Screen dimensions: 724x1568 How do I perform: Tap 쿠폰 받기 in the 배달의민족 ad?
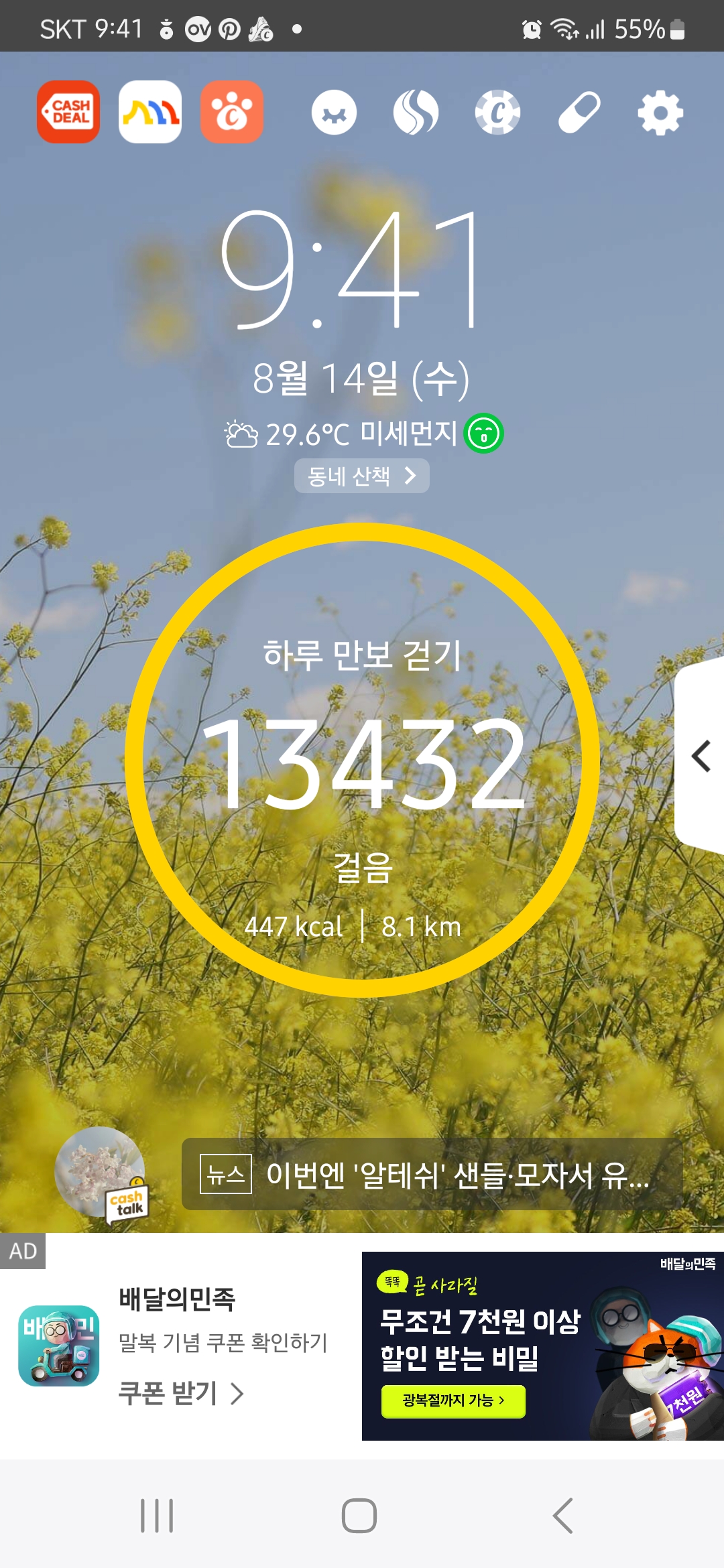(x=181, y=1394)
